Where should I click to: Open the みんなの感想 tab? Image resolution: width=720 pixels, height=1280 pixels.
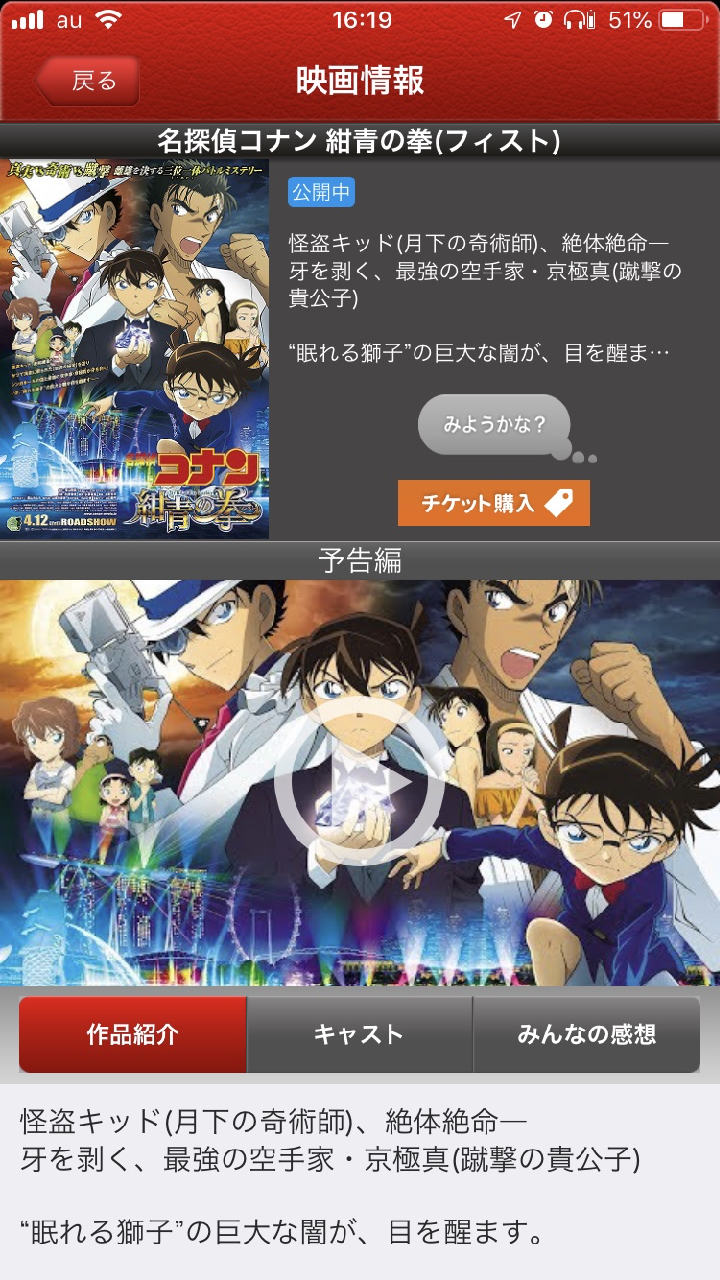[586, 1035]
